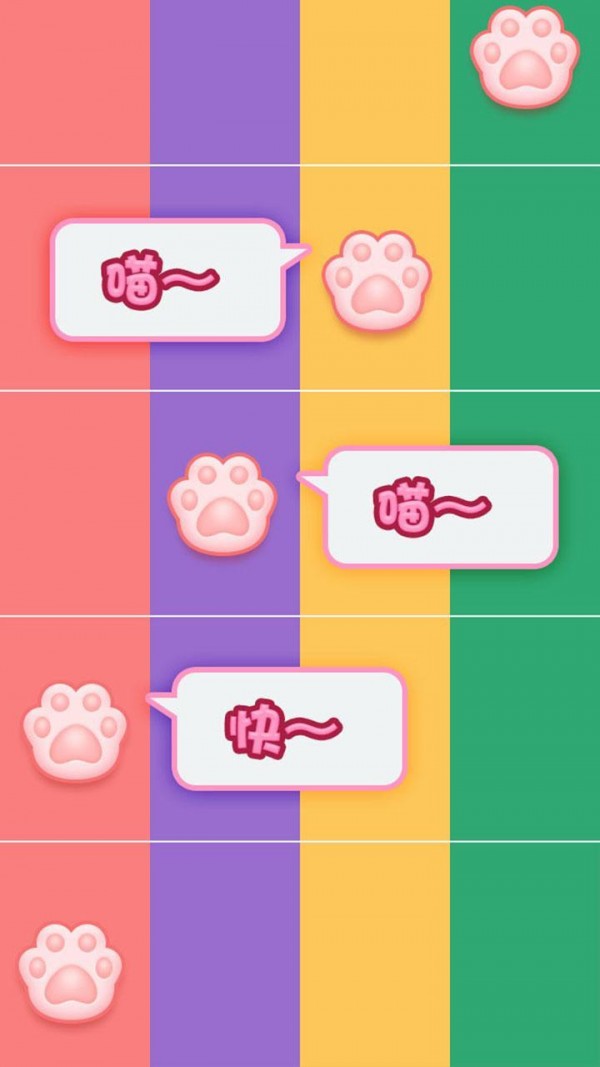
Task: Tap the cat paw in the green lane
Action: coord(524,57)
